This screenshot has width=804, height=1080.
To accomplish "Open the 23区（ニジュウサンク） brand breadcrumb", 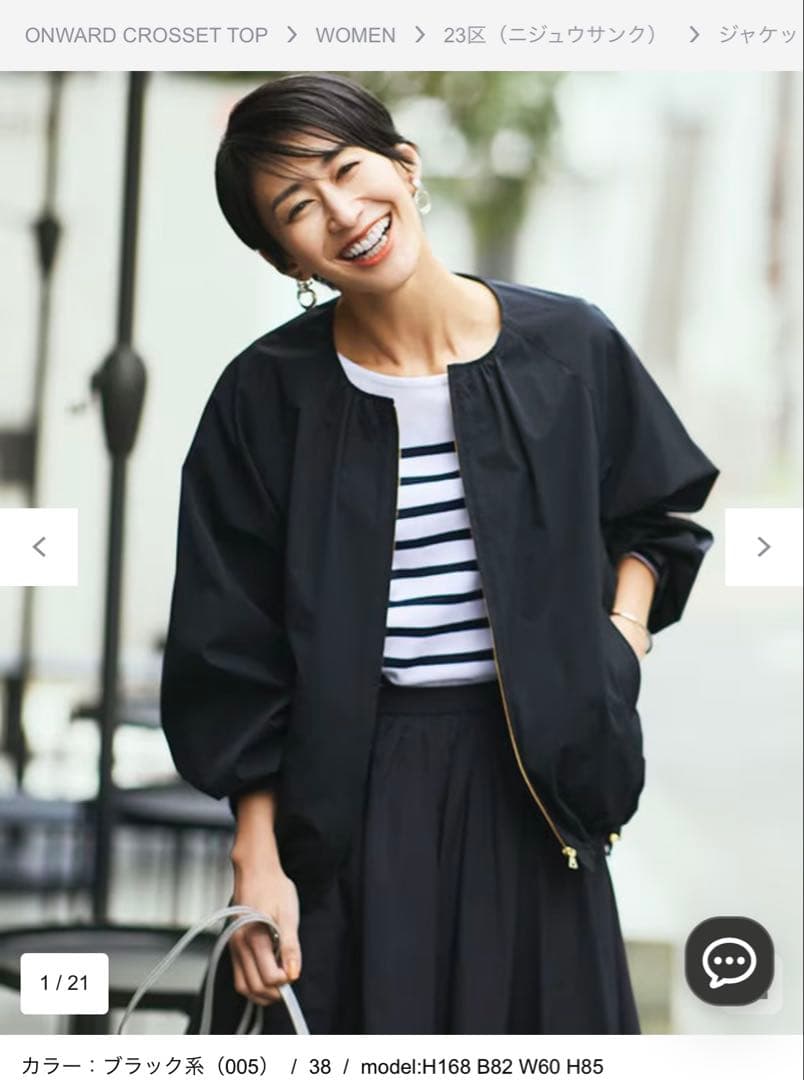I will [x=551, y=35].
